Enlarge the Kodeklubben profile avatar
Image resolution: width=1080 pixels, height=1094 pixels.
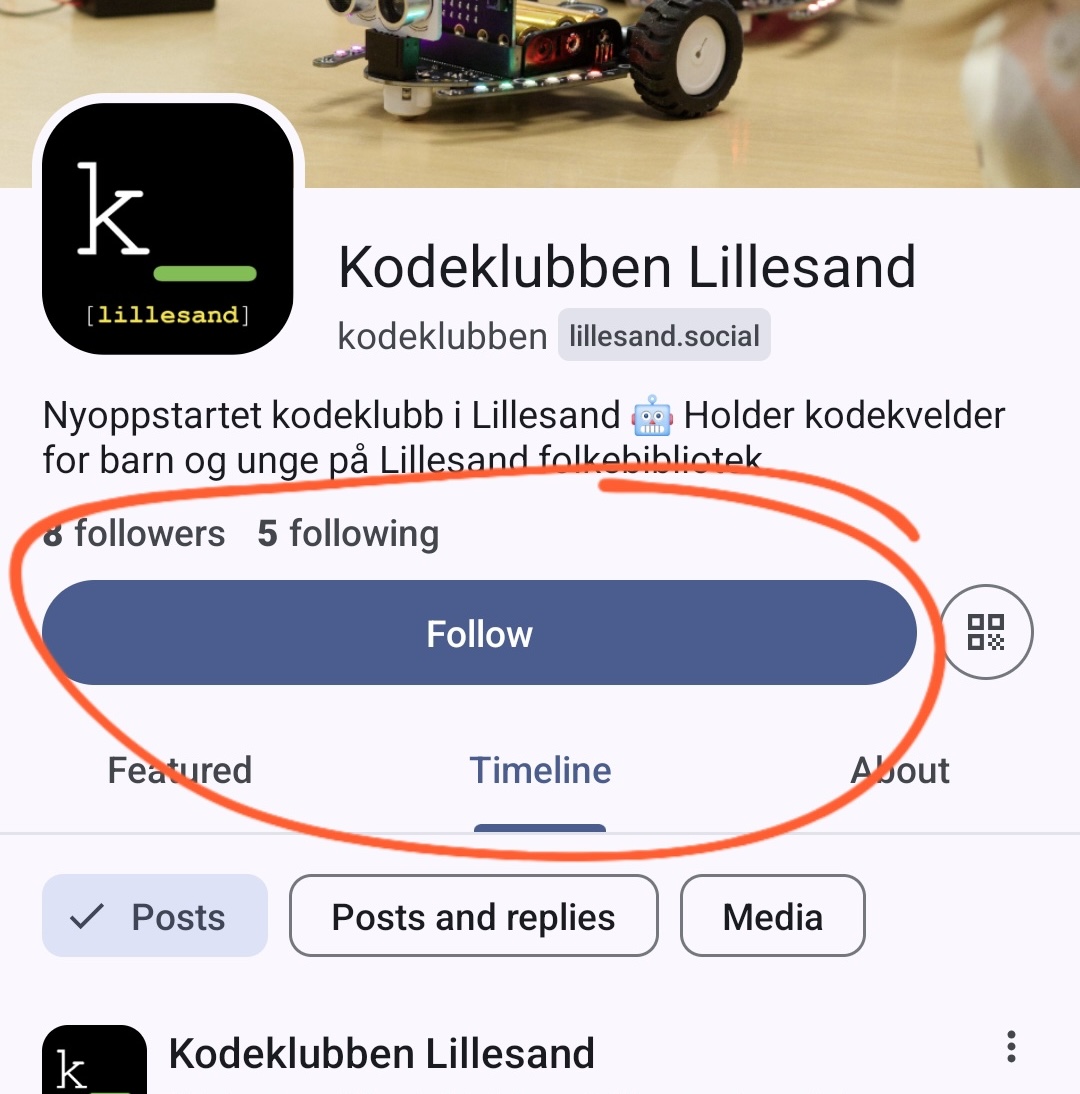(168, 228)
